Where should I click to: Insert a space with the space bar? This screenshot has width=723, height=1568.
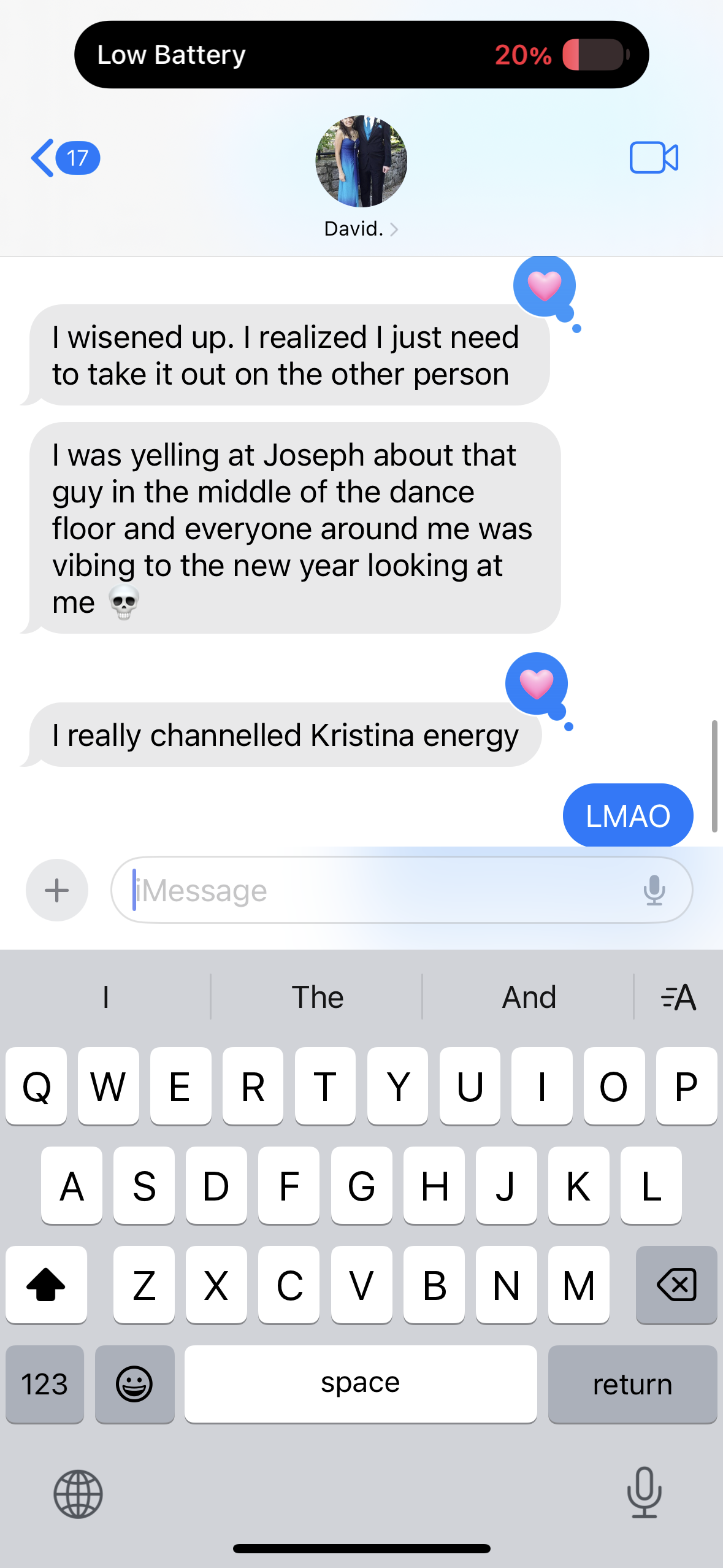click(361, 1384)
